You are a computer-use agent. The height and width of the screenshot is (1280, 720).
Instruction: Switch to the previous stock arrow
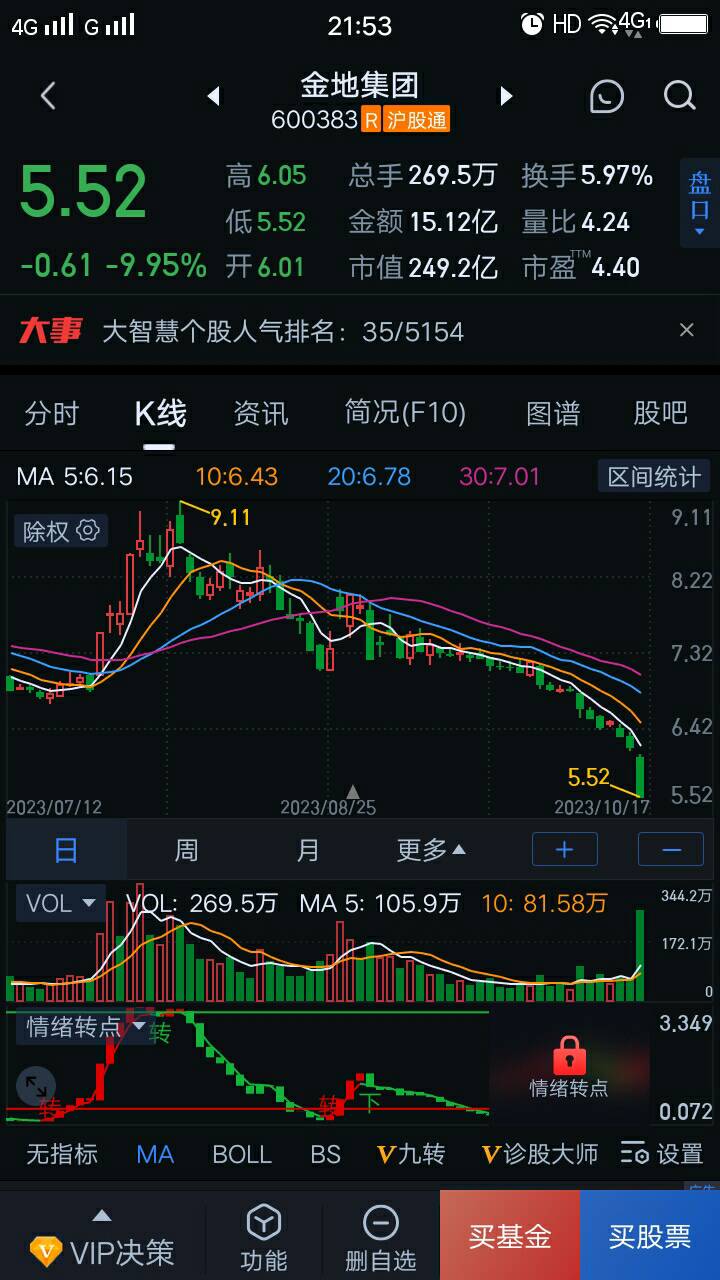pos(213,96)
